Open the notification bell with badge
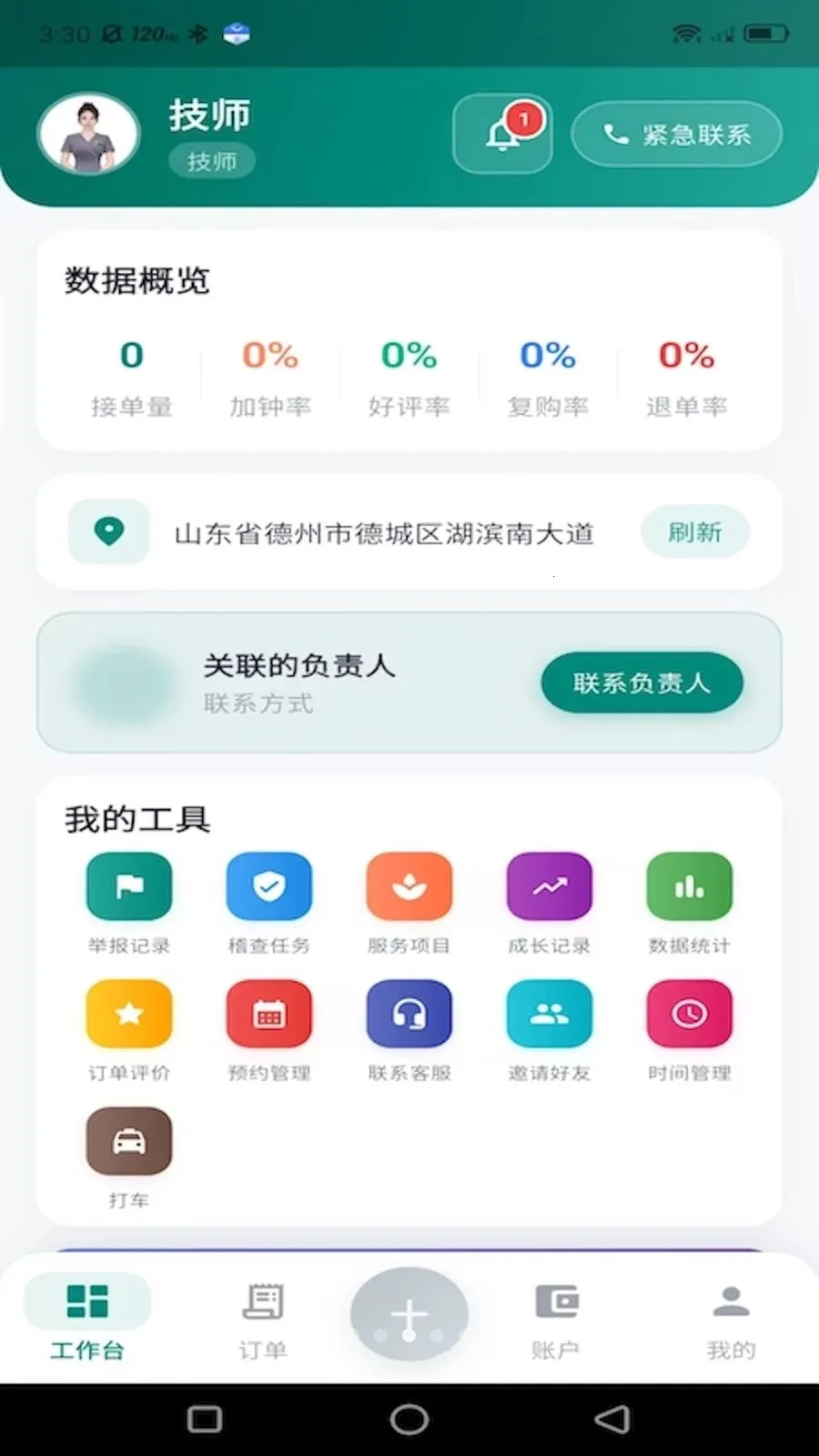The height and width of the screenshot is (1456, 819). click(x=502, y=133)
